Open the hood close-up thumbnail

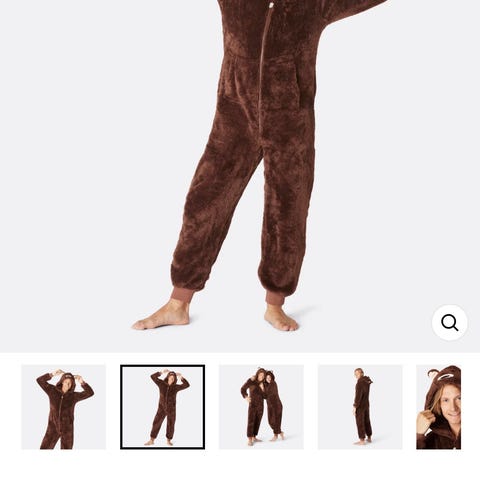(x=438, y=407)
